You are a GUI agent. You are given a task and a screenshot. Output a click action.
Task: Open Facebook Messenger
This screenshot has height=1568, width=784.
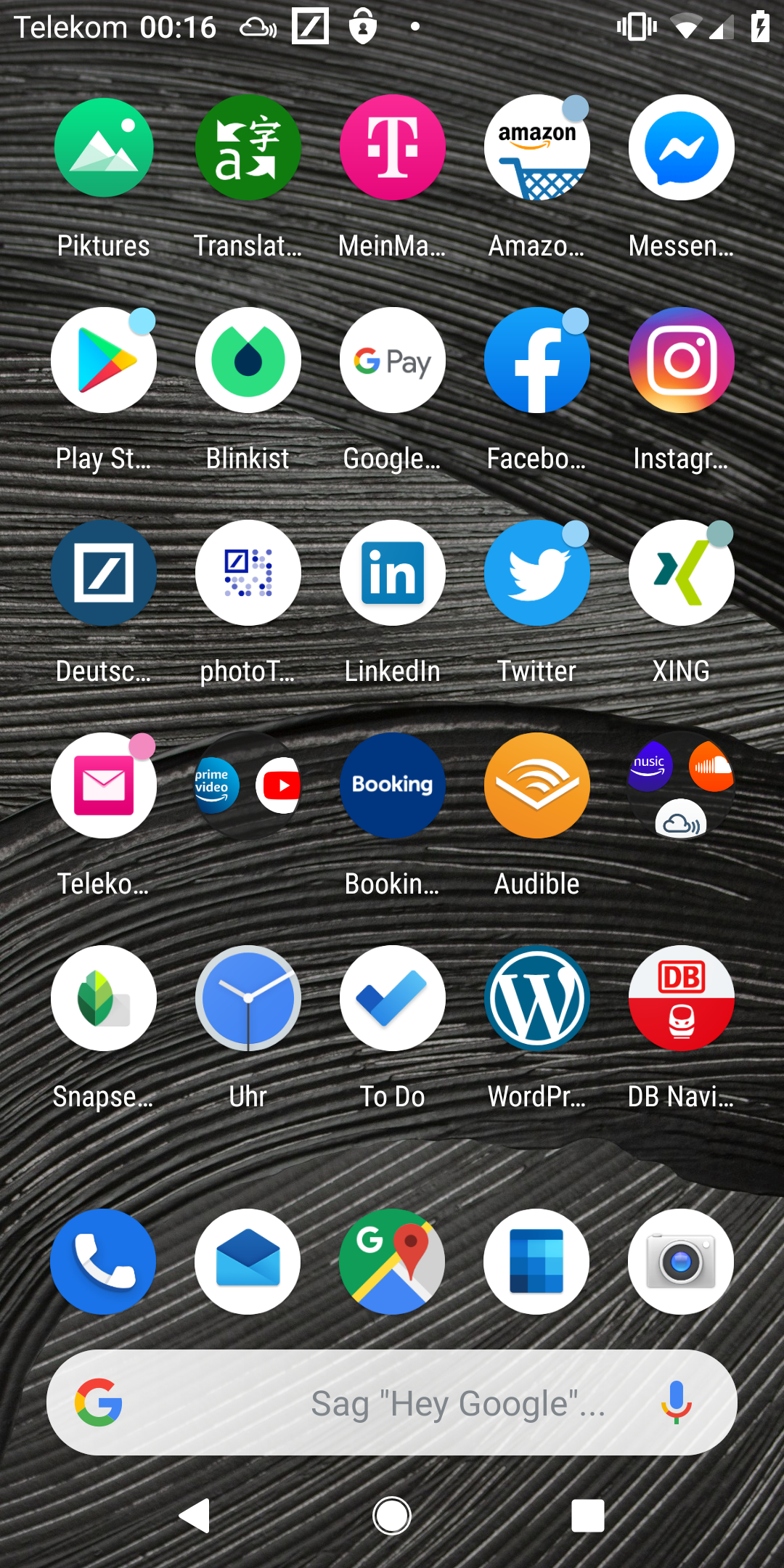coord(681,148)
